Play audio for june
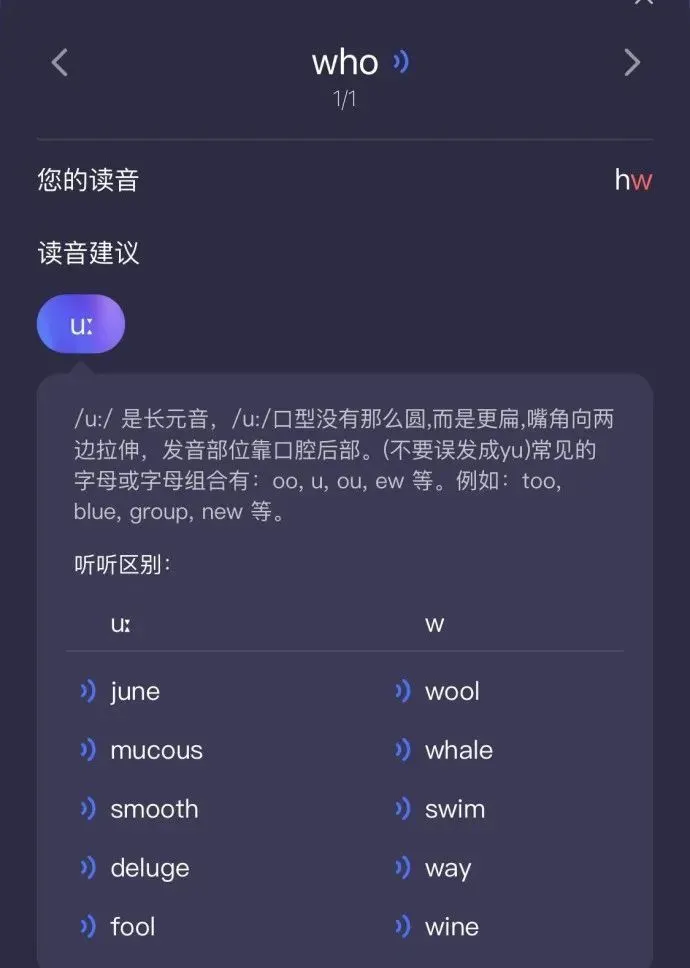This screenshot has height=968, width=690. [x=88, y=691]
